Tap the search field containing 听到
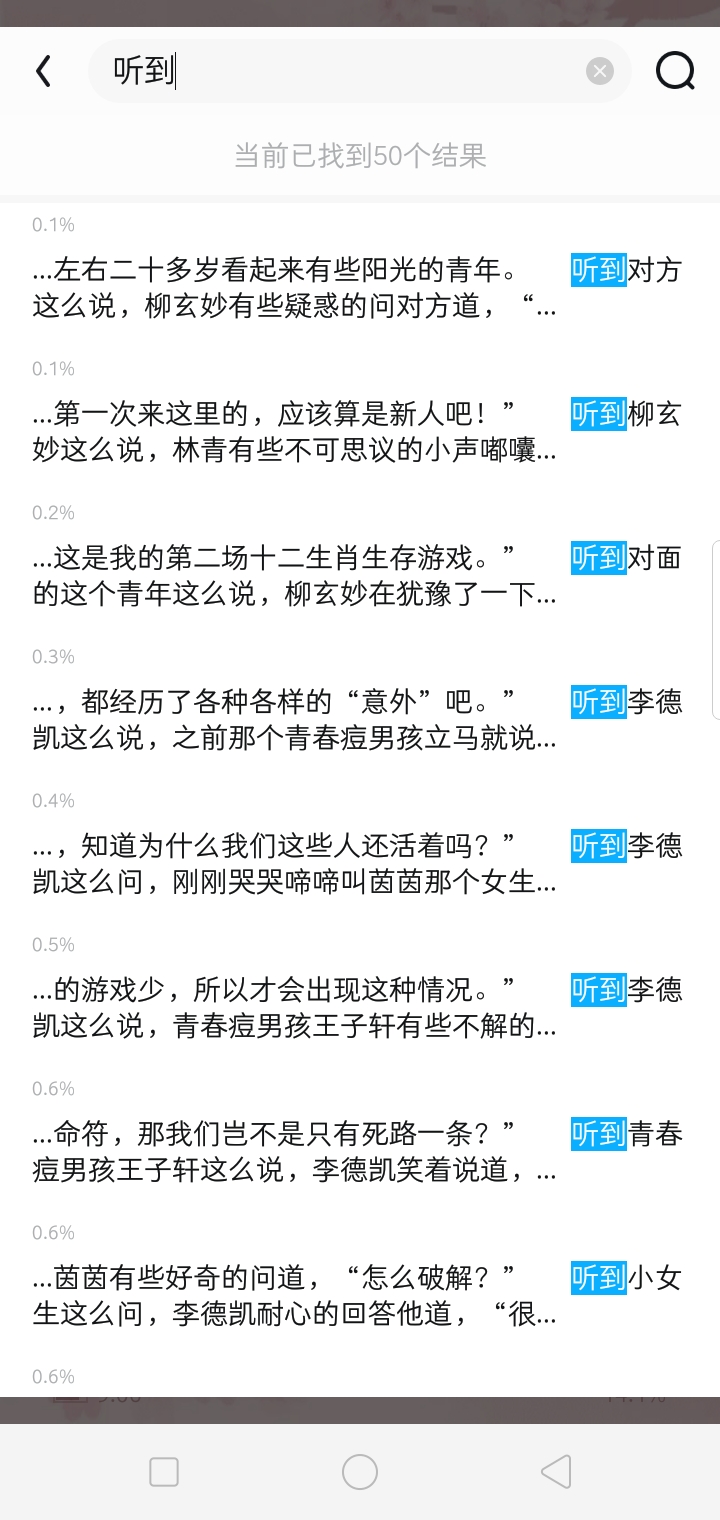Viewport: 720px width, 1520px height. tap(340, 71)
